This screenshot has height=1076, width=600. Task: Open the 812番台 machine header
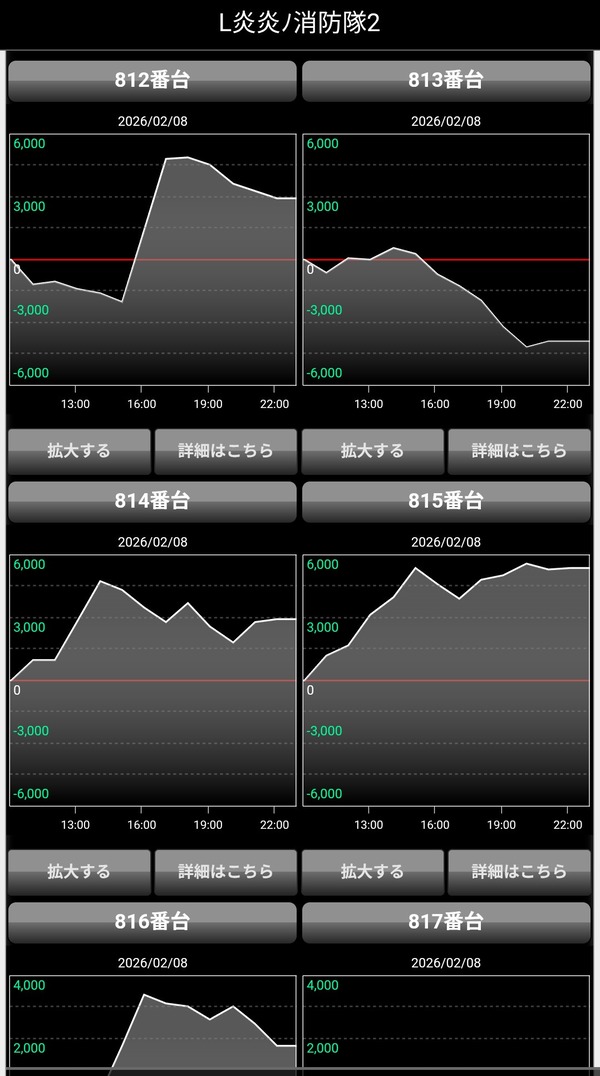[x=152, y=81]
